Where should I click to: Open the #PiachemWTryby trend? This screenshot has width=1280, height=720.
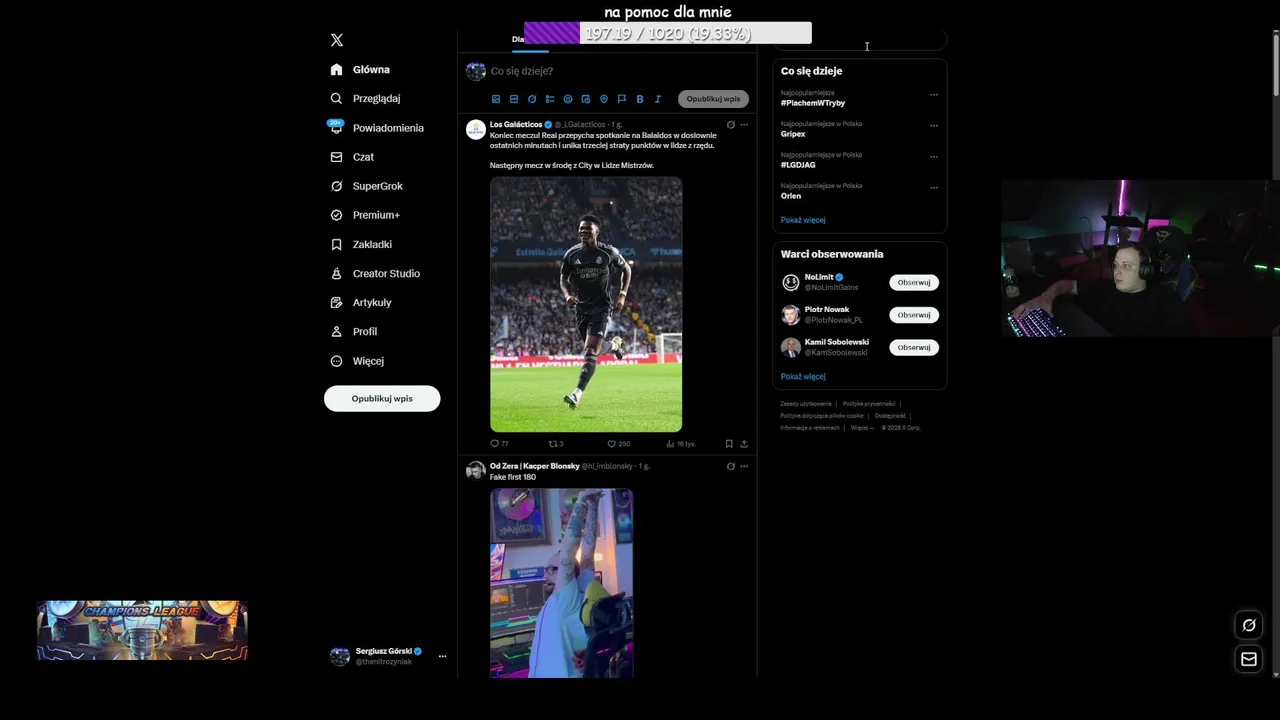pyautogui.click(x=813, y=103)
